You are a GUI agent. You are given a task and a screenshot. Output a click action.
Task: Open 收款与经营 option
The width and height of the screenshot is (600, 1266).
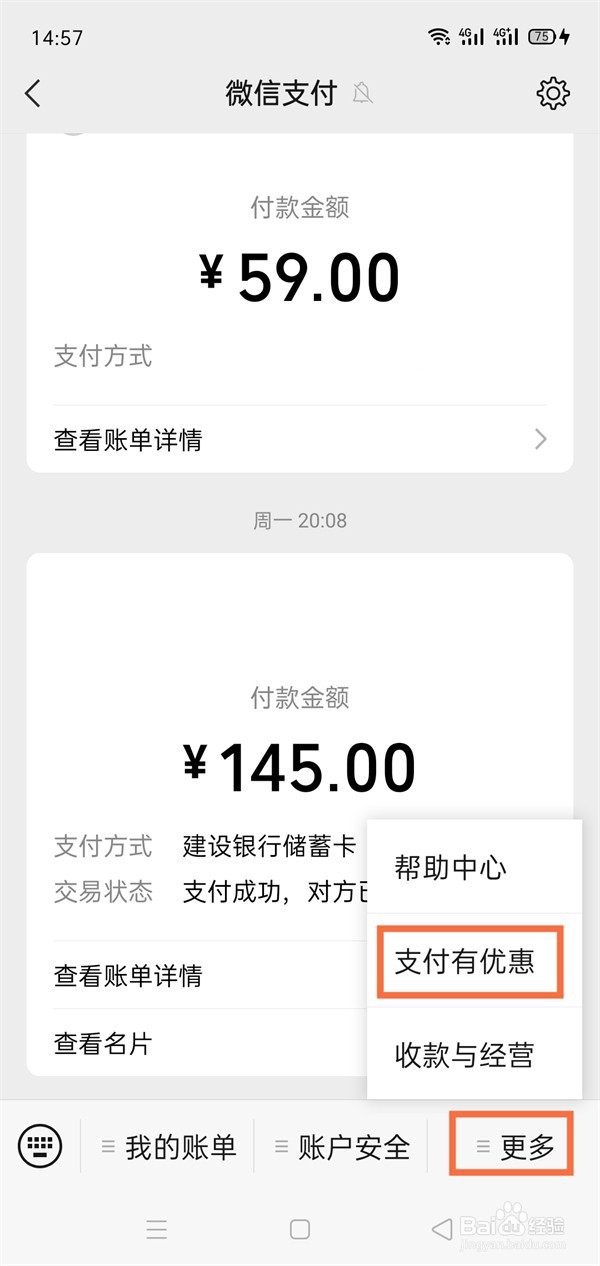point(464,1054)
